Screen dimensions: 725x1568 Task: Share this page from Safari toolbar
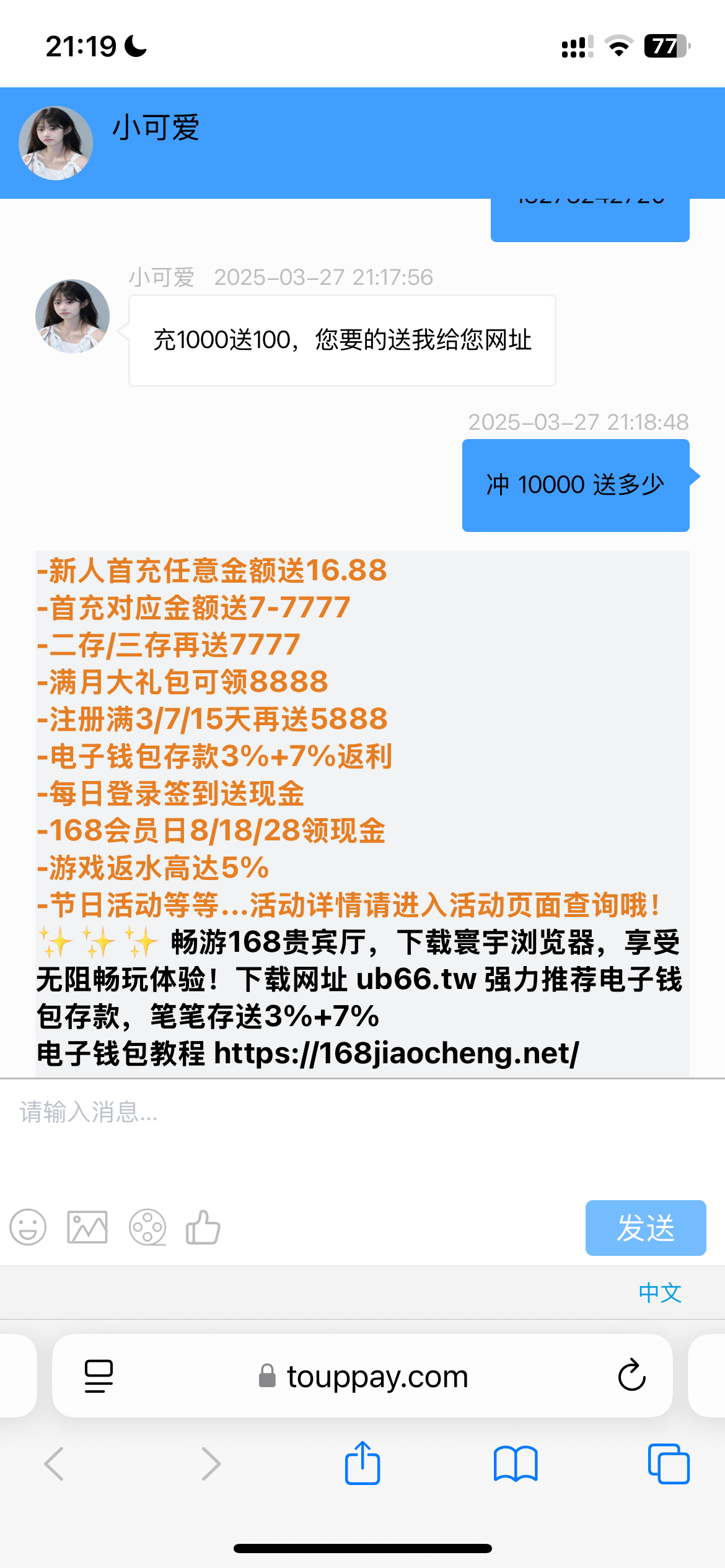362,1463
